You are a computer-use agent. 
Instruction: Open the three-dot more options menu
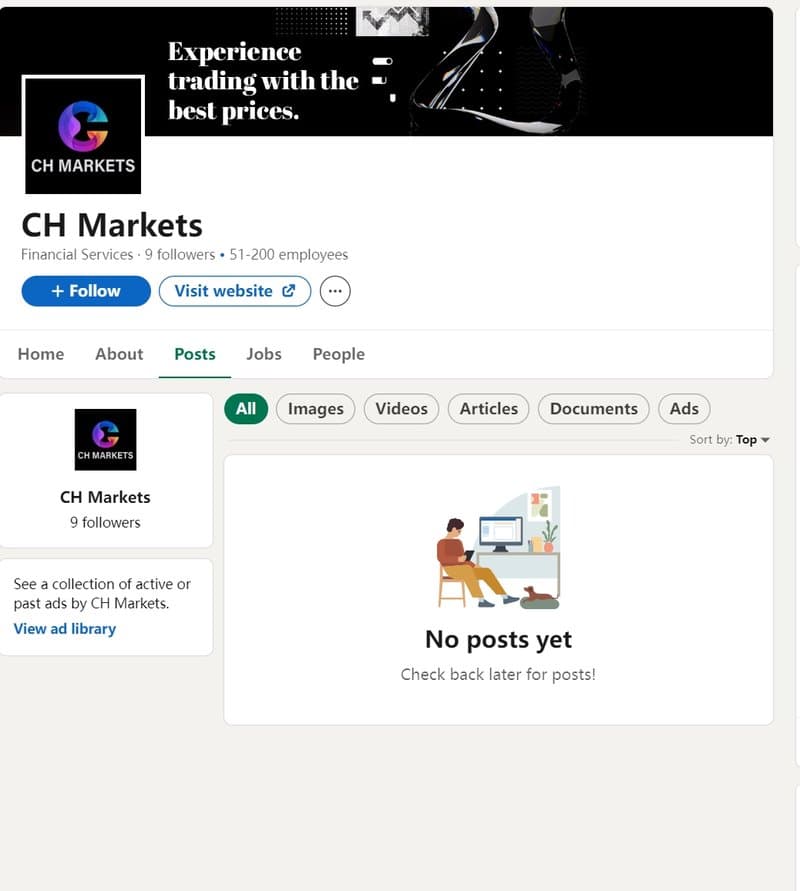coord(335,291)
